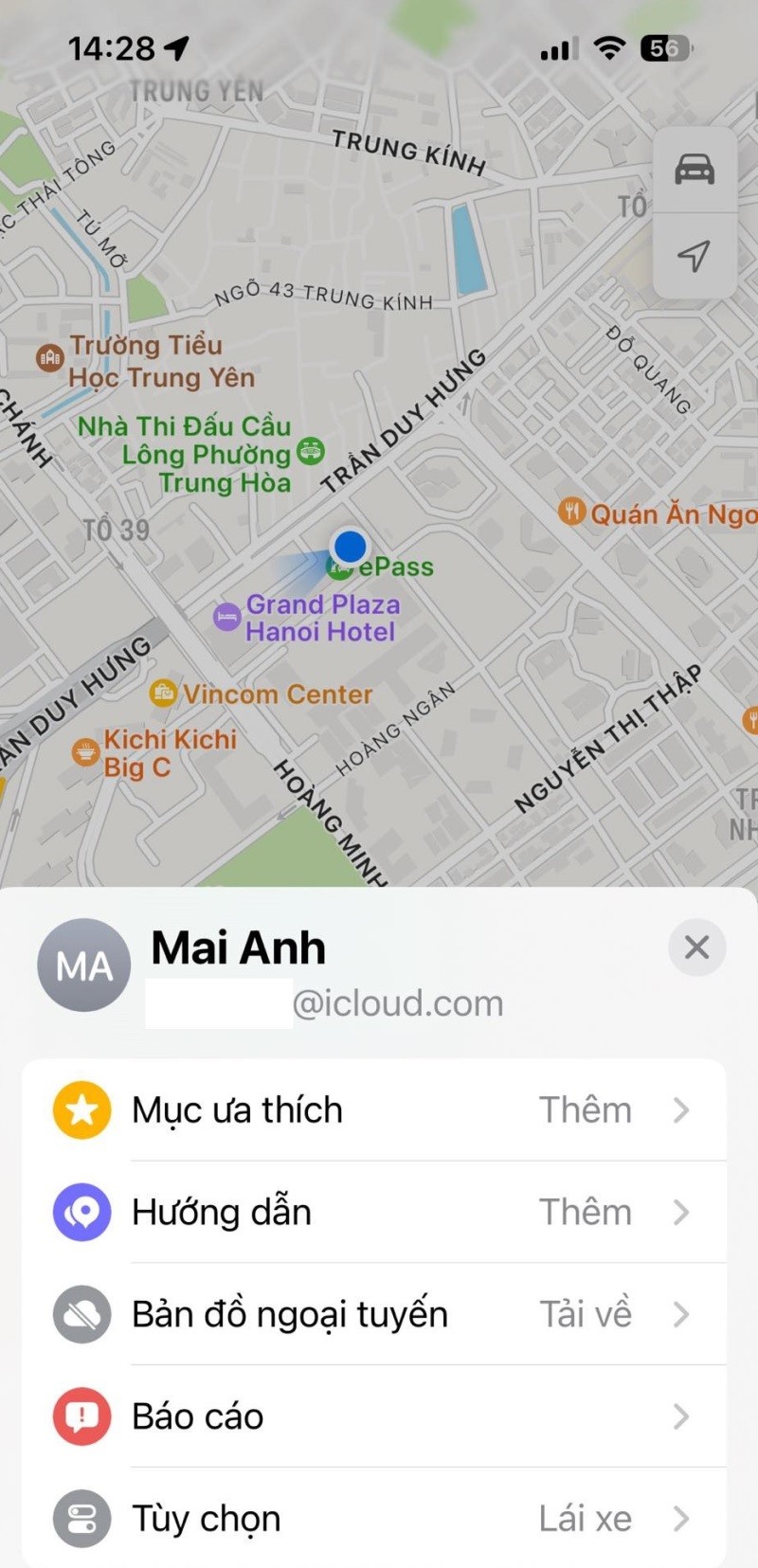Expand the Mục ưa thích row chevron
Image resolution: width=758 pixels, height=1568 pixels.
click(680, 1108)
